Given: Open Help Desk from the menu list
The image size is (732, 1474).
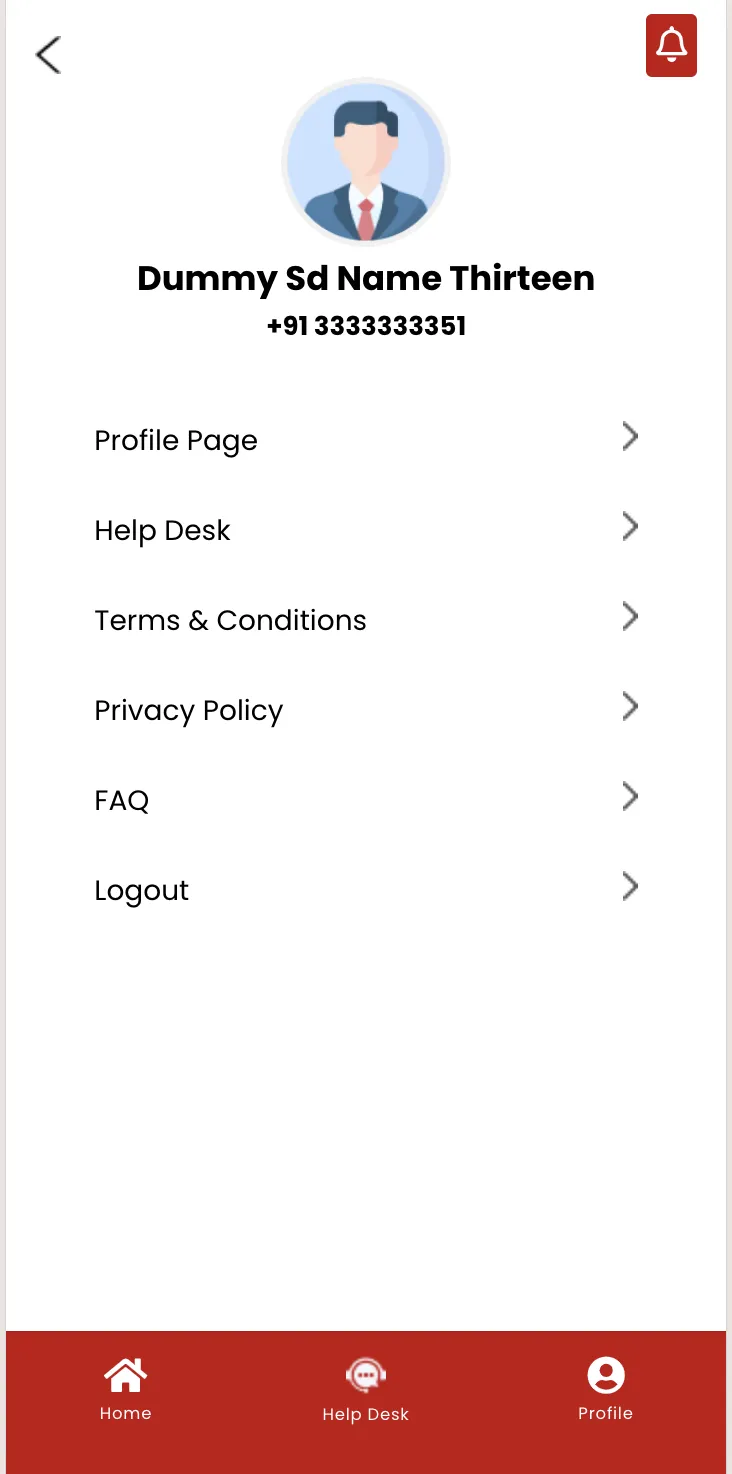Looking at the screenshot, I should [x=365, y=530].
